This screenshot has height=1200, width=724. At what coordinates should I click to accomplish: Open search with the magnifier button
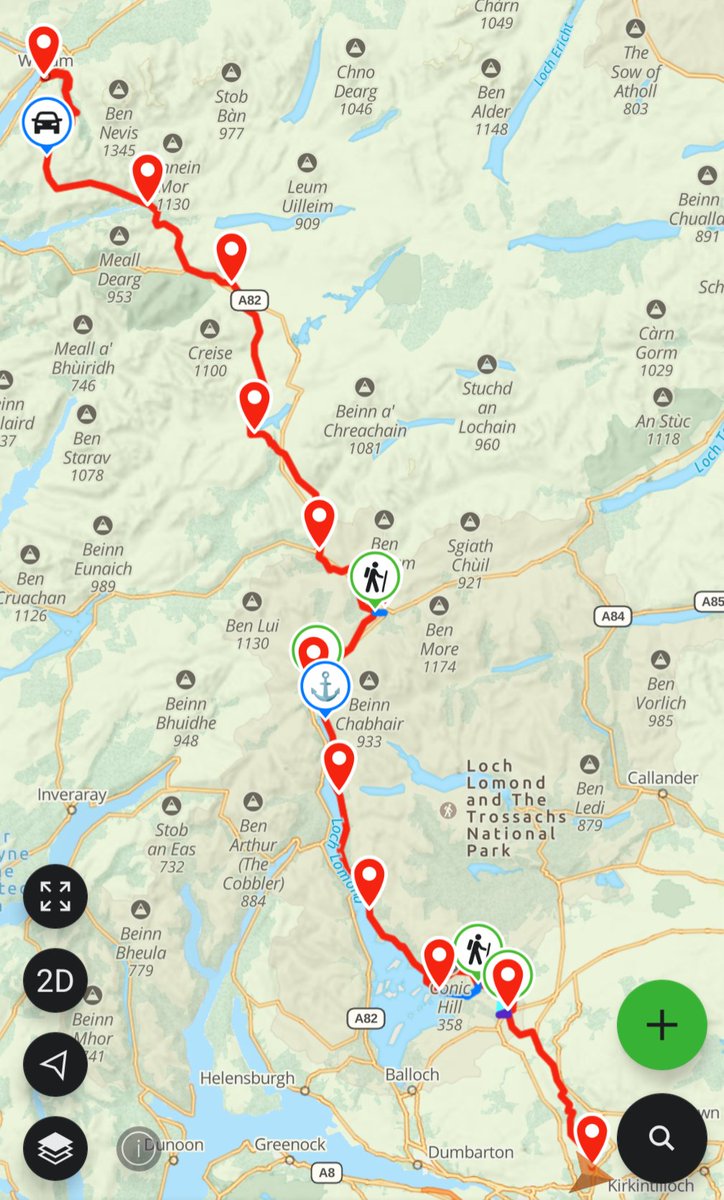coord(661,1138)
